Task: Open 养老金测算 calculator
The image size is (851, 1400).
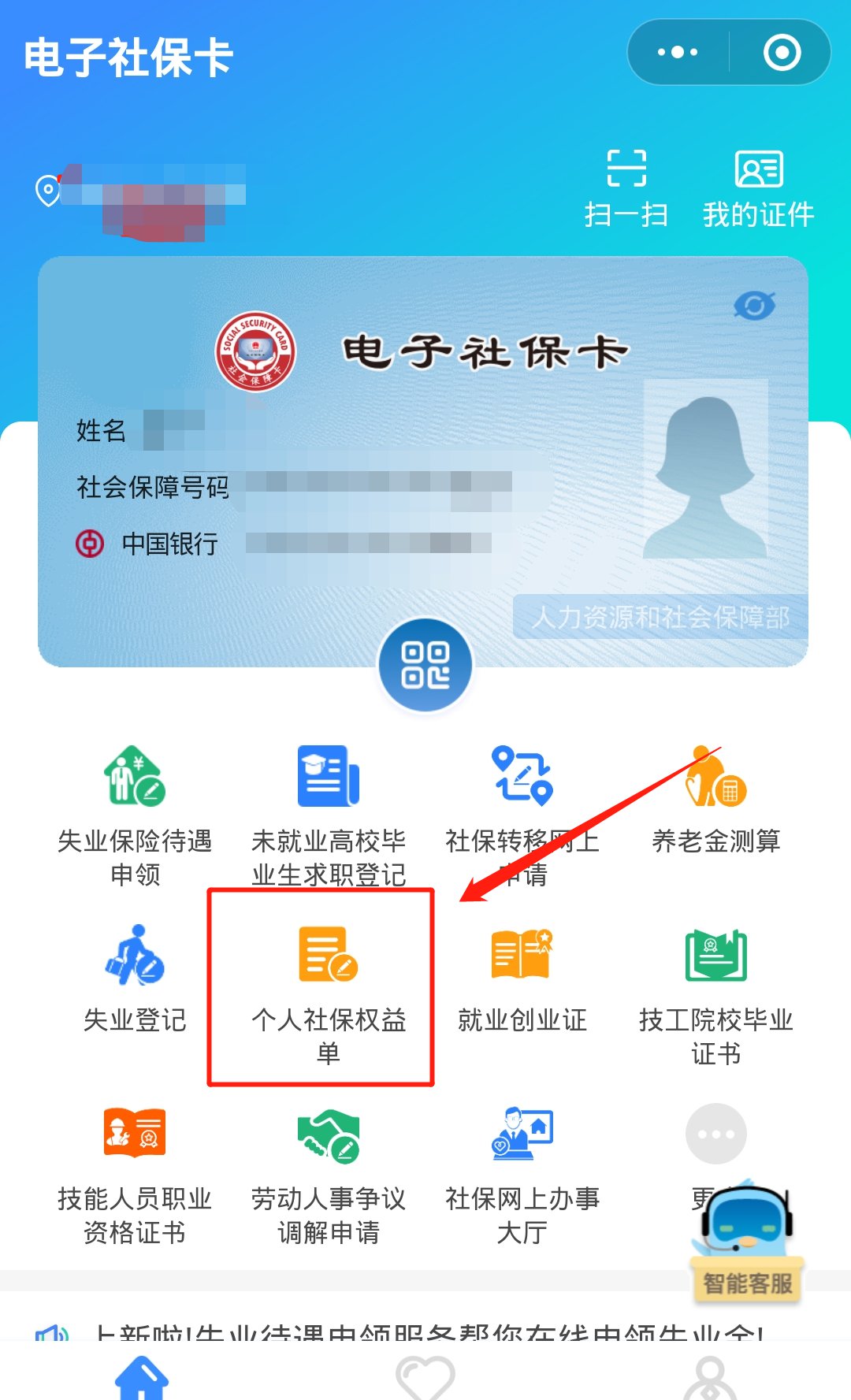Action: tap(715, 799)
